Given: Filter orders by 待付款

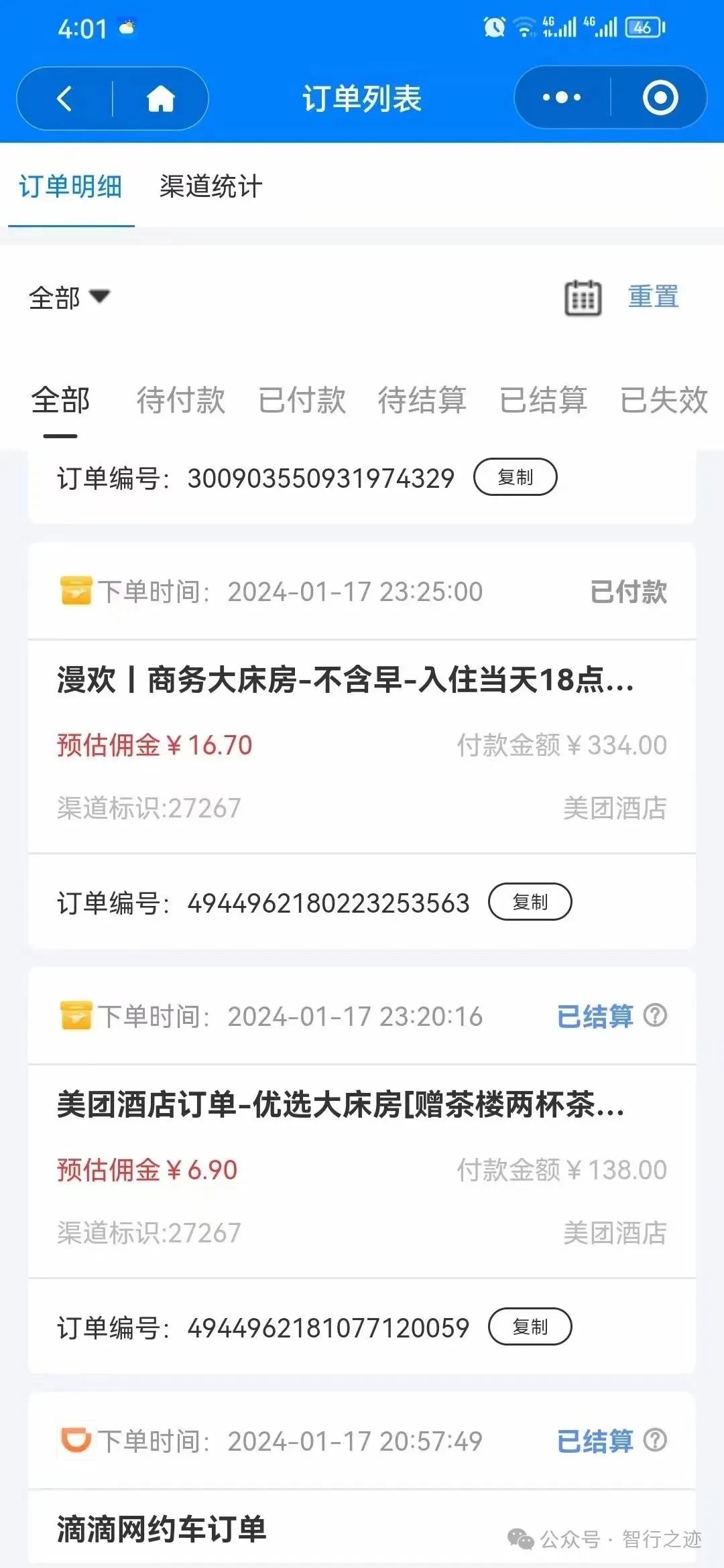Looking at the screenshot, I should 181,400.
